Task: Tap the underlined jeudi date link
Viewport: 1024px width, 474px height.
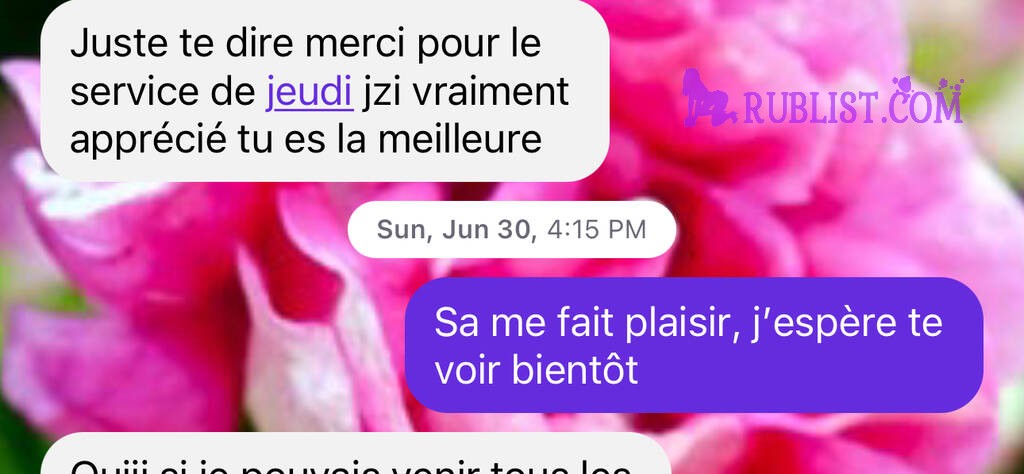Action: 309,93
